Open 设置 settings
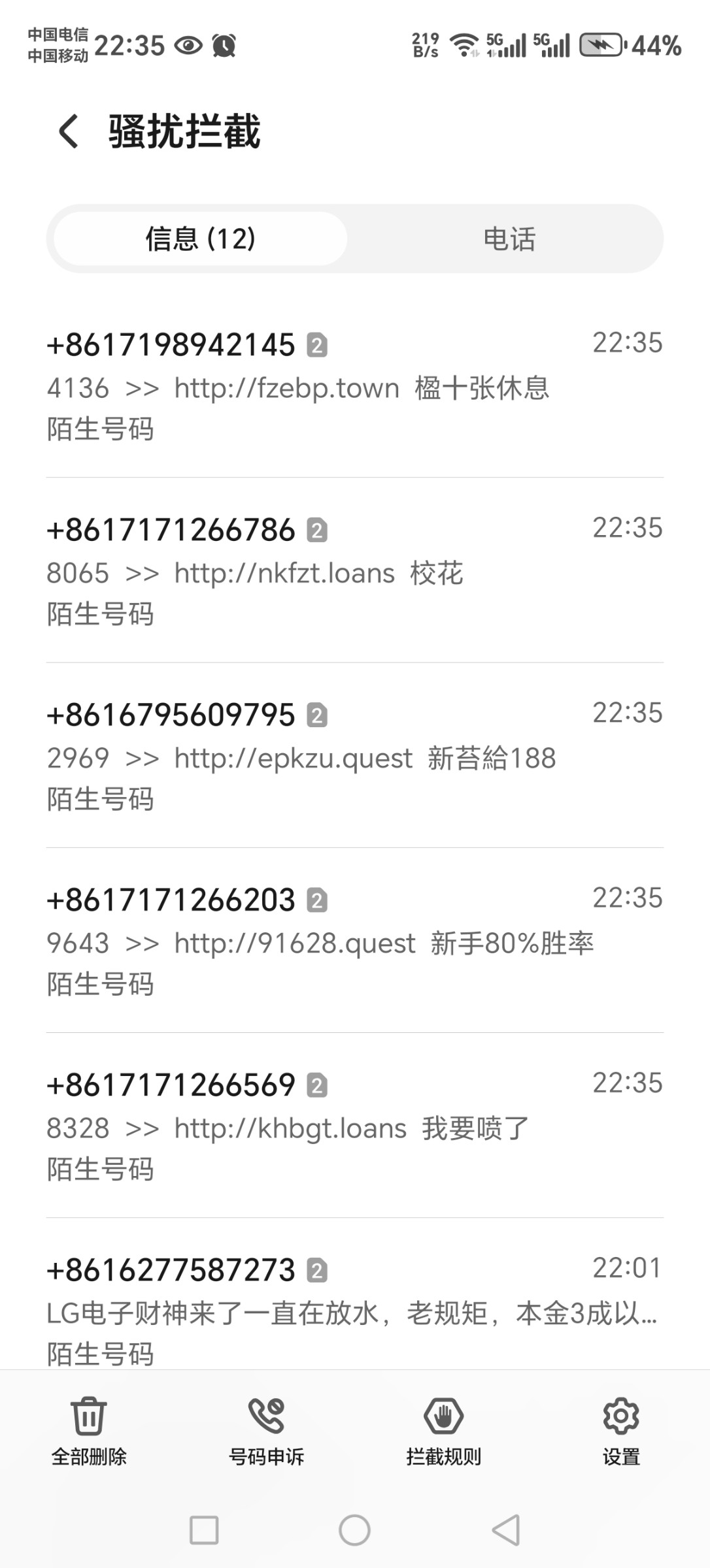The image size is (710, 1568). 620,1429
